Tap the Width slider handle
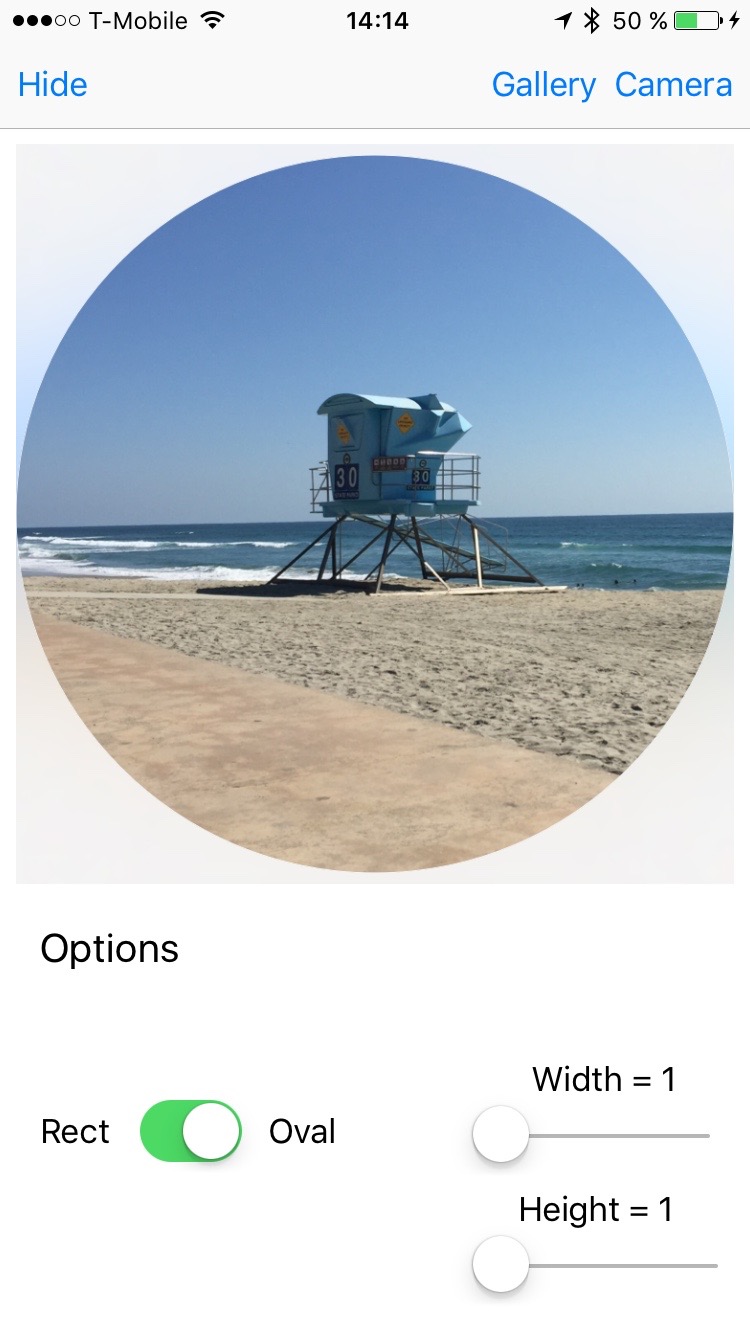The height and width of the screenshot is (1334, 750). click(500, 1134)
